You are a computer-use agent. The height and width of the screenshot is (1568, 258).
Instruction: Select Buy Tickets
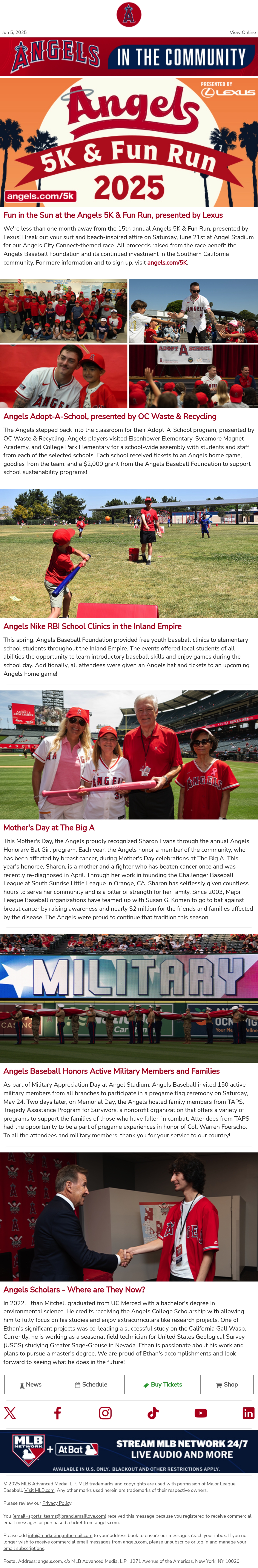click(x=163, y=1384)
